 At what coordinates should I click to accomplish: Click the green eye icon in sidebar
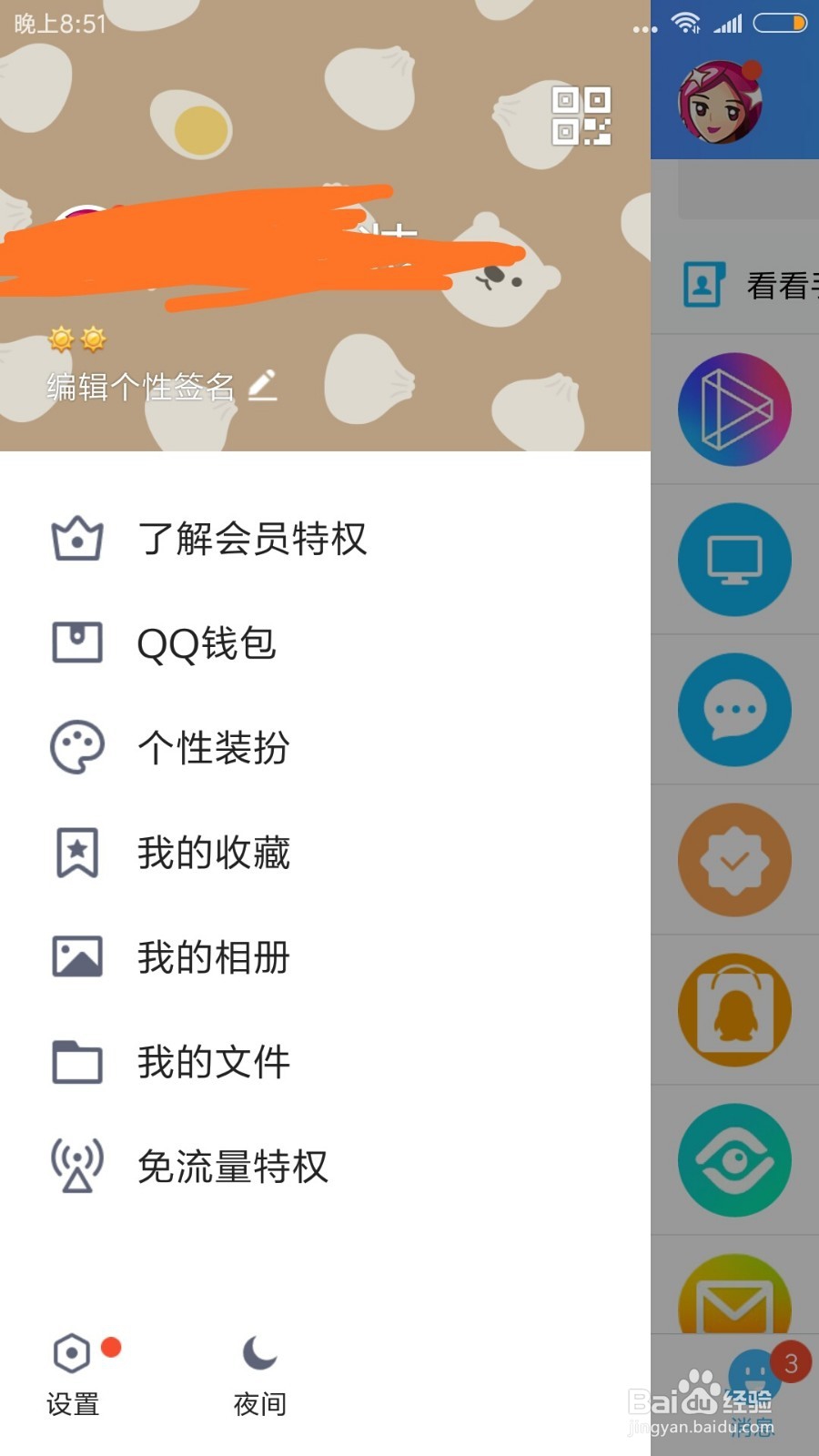[x=735, y=1159]
